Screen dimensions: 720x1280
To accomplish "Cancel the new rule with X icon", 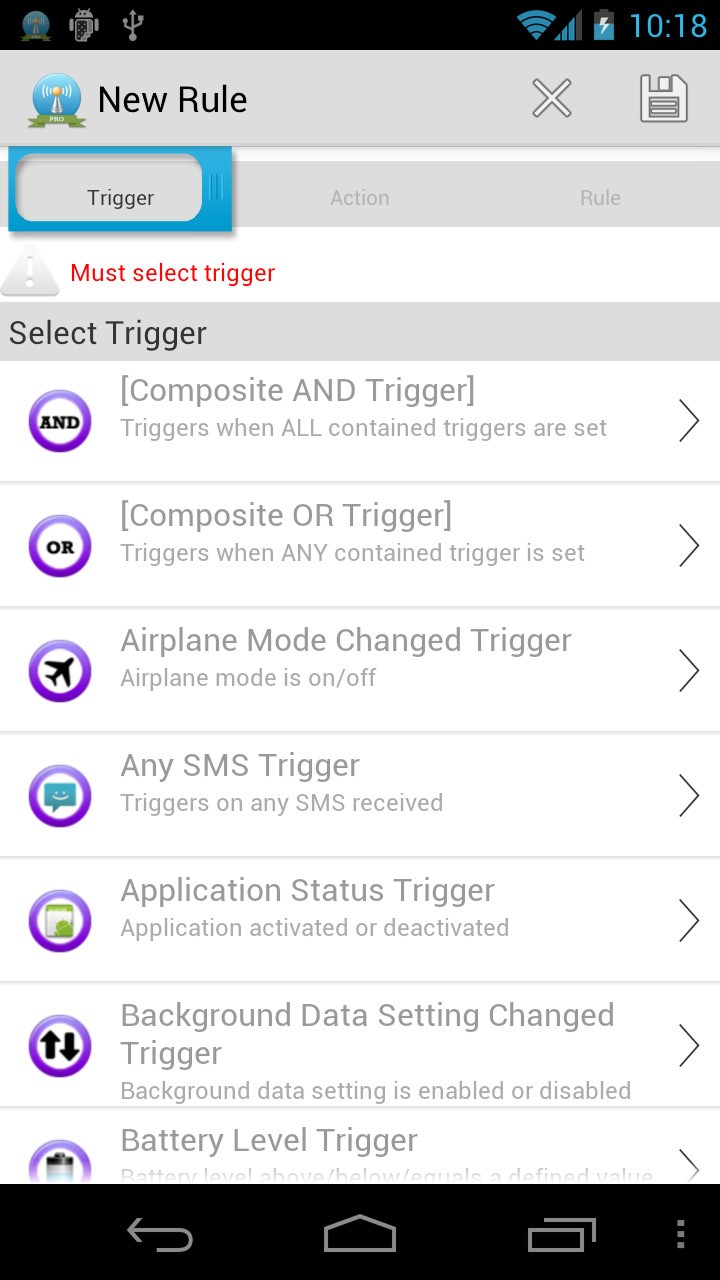I will click(552, 99).
